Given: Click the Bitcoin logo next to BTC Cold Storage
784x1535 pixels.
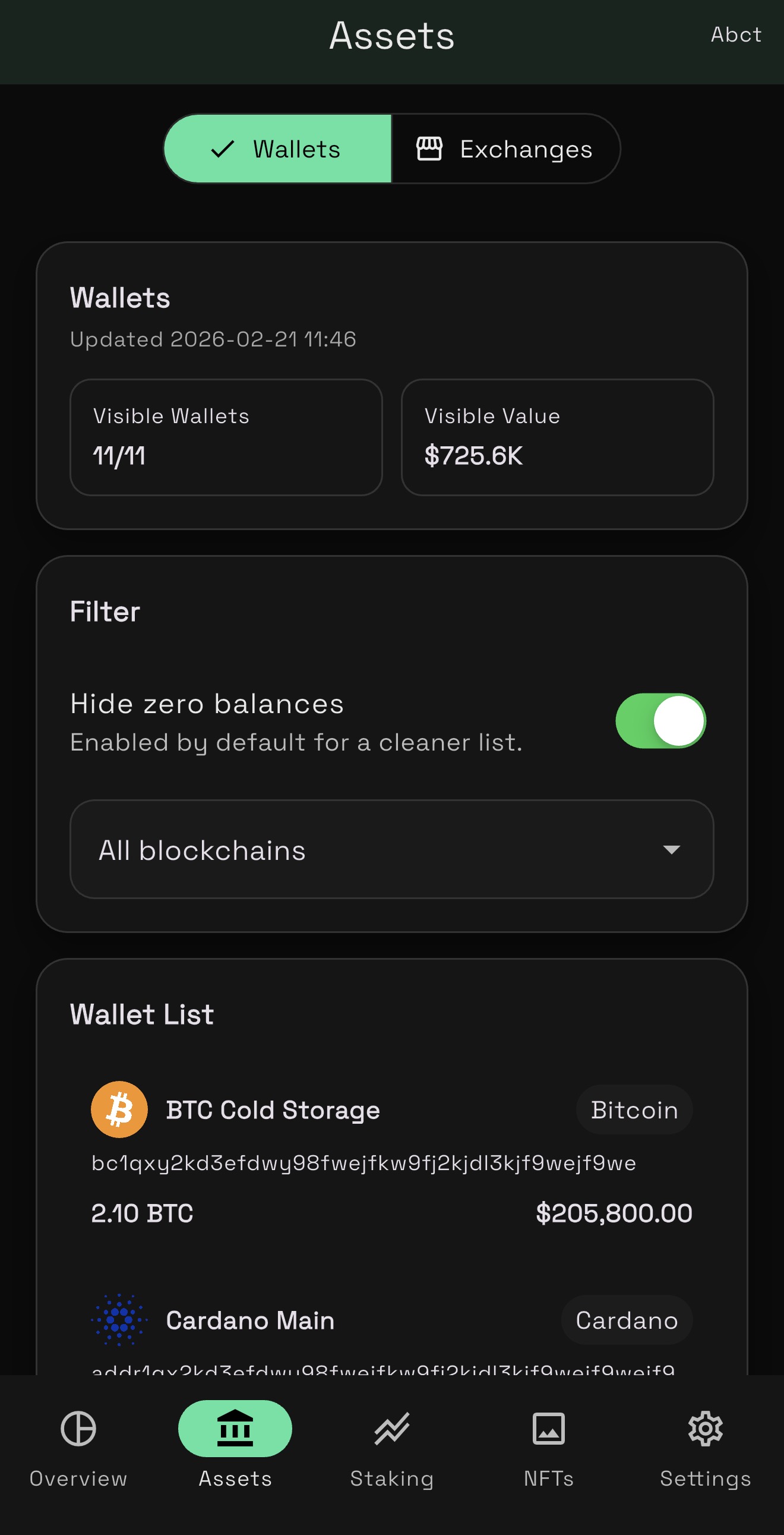Looking at the screenshot, I should (x=119, y=1109).
